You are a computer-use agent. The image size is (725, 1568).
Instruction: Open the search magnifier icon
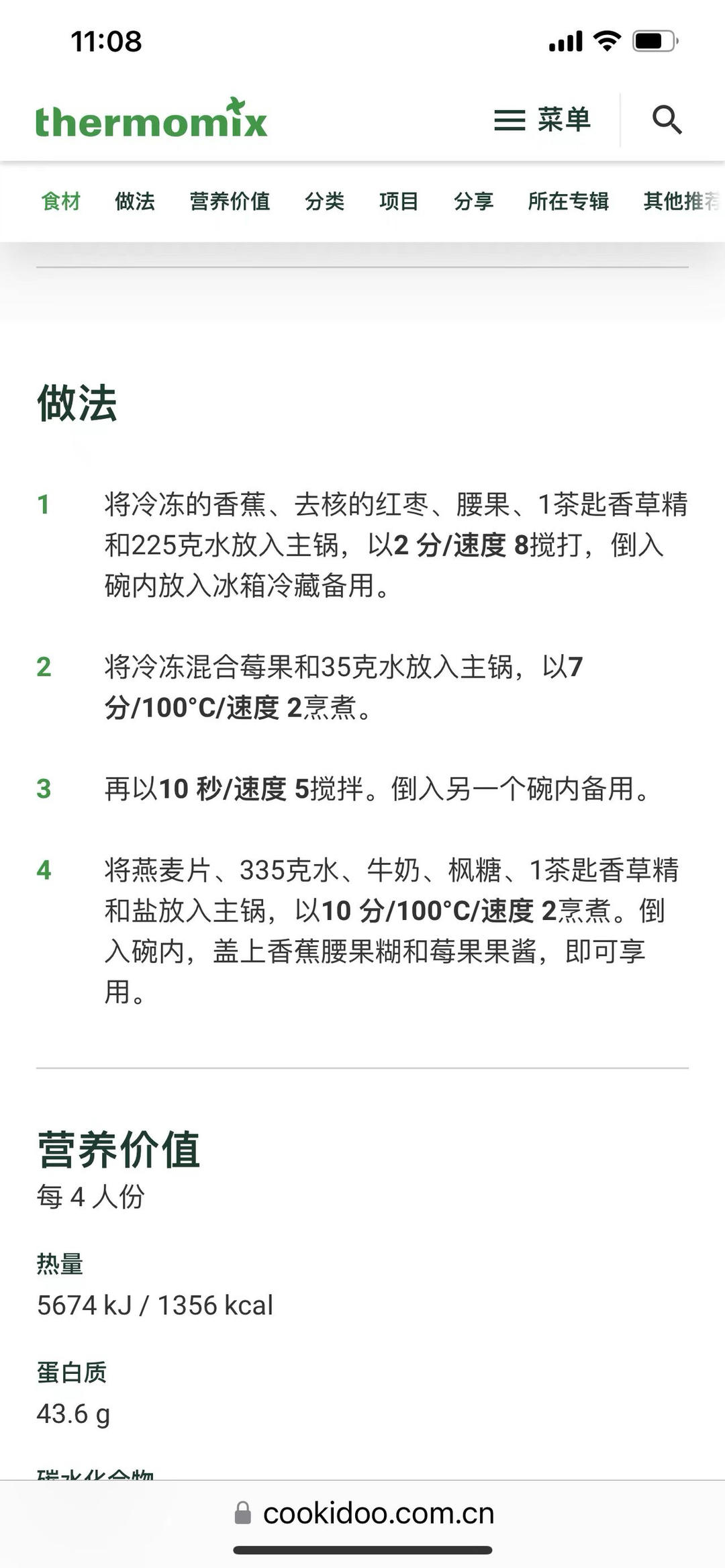pos(667,120)
